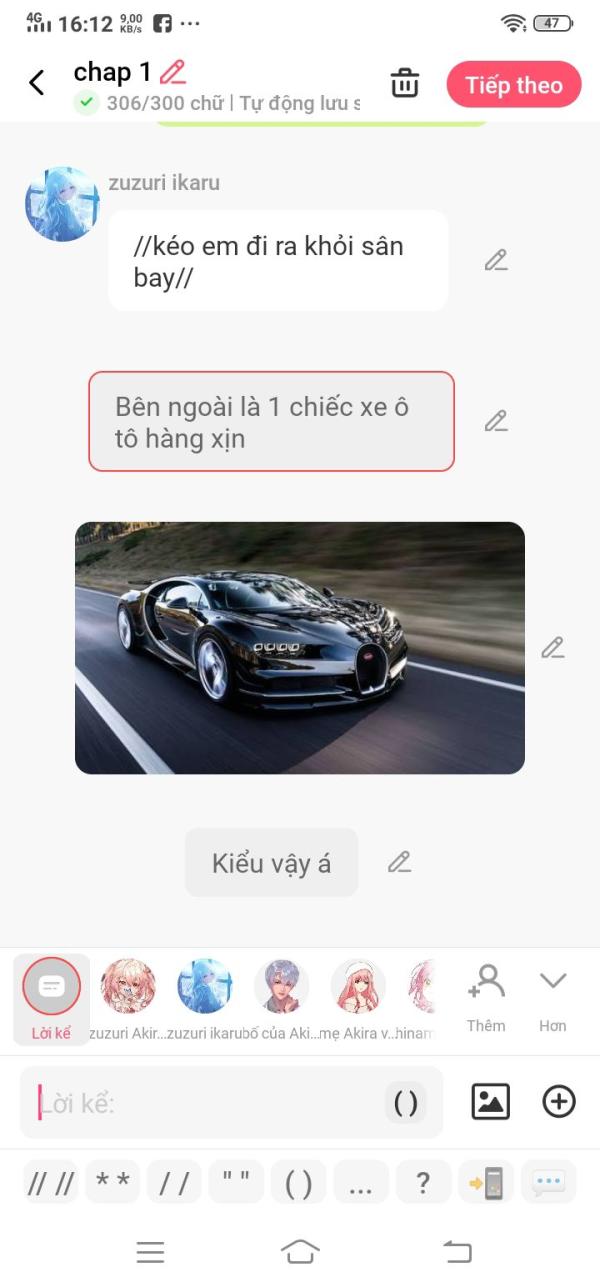Continue with the Tiếp theo button
This screenshot has width=600, height=1287.
point(514,85)
